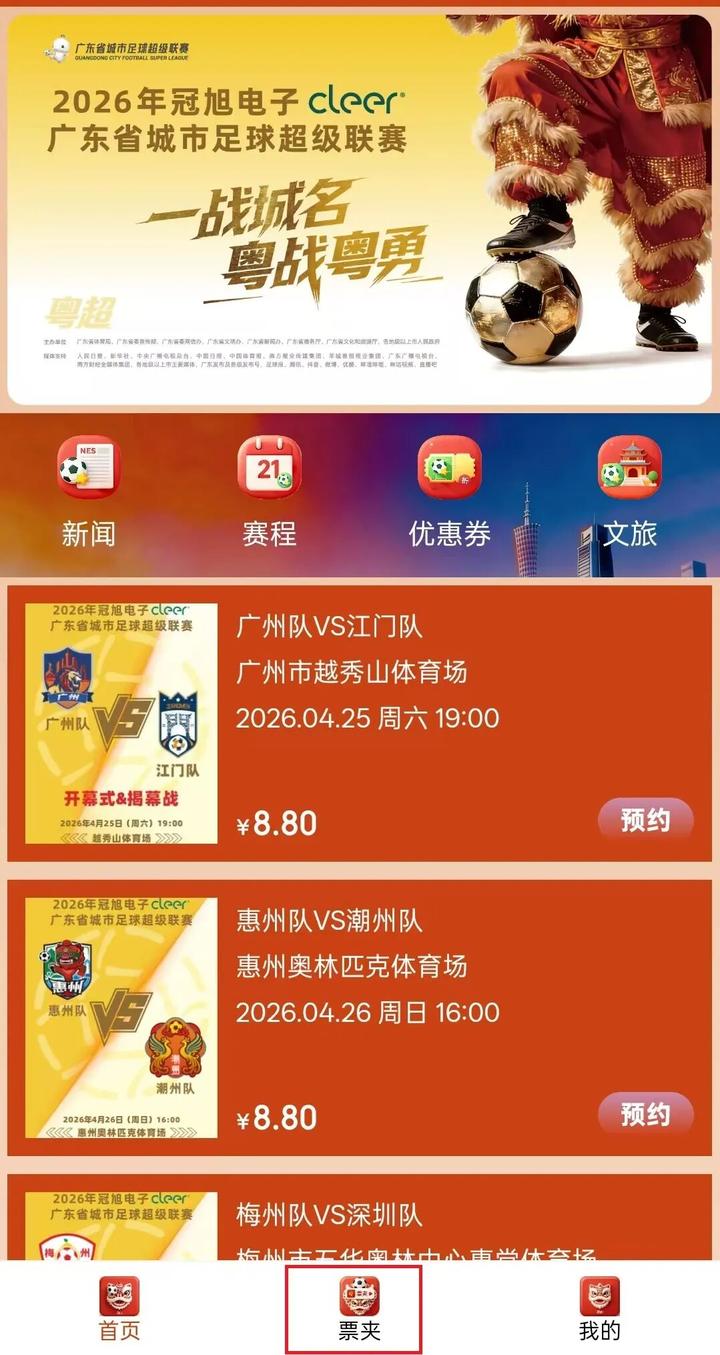Screen dimensions: 720x1355
Task: Open the 粤超 league top banner
Action: click(360, 210)
